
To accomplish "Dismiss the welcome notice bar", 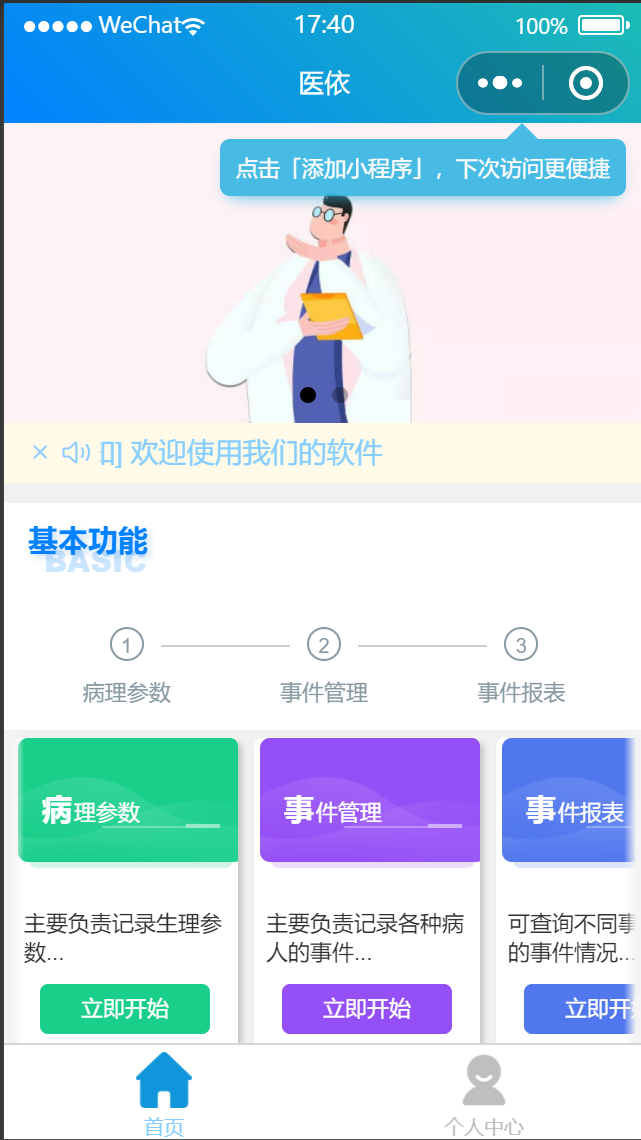I will 40,453.
